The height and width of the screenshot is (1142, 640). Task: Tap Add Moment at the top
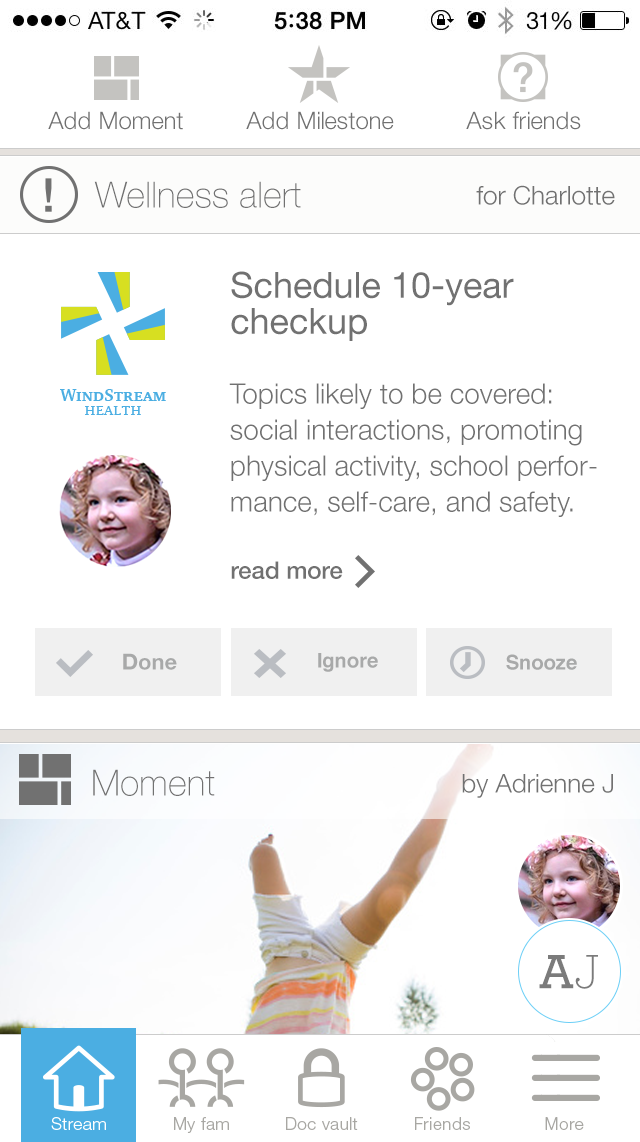[x=116, y=94]
